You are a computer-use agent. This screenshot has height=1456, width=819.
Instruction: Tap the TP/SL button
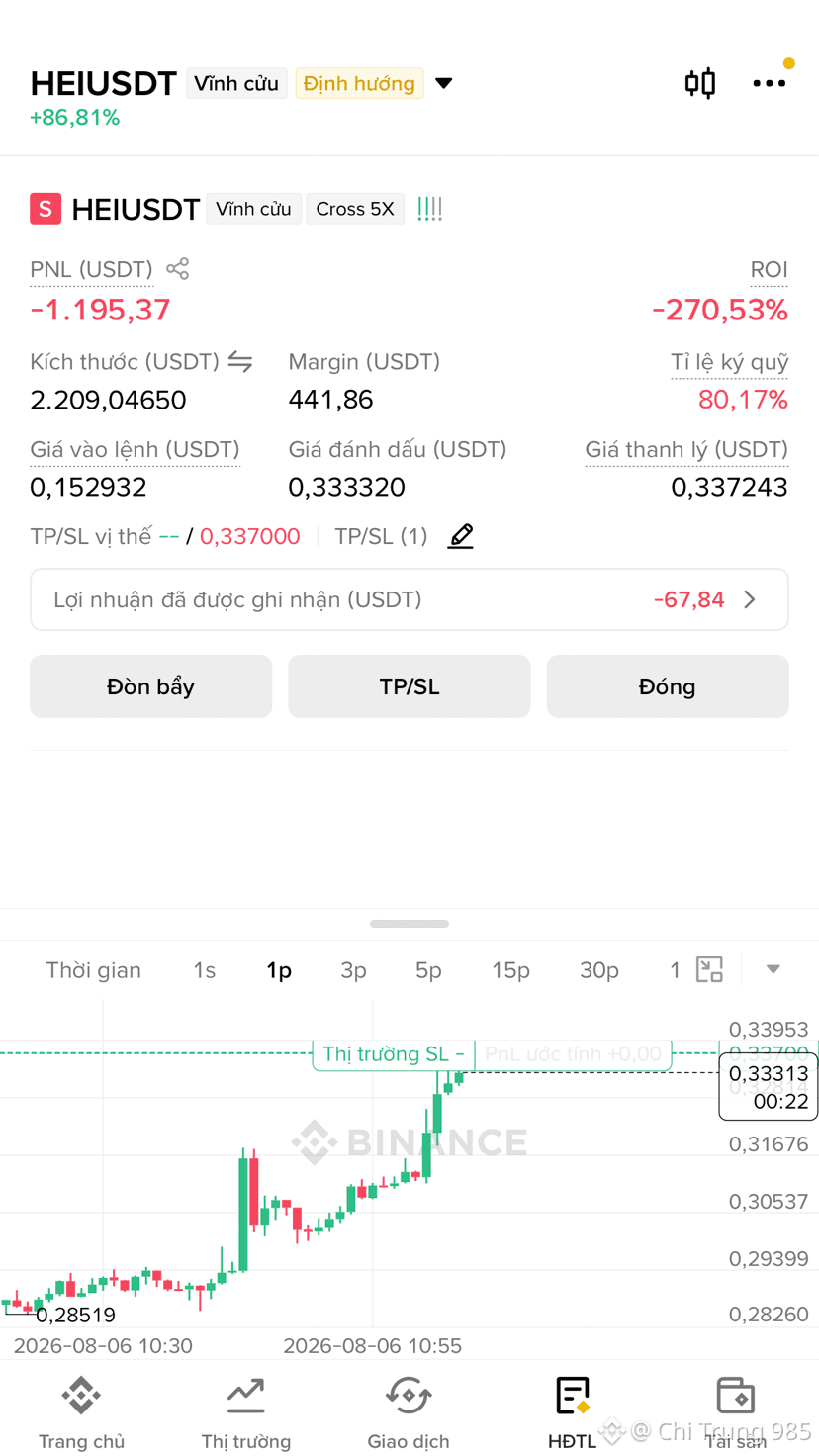409,686
